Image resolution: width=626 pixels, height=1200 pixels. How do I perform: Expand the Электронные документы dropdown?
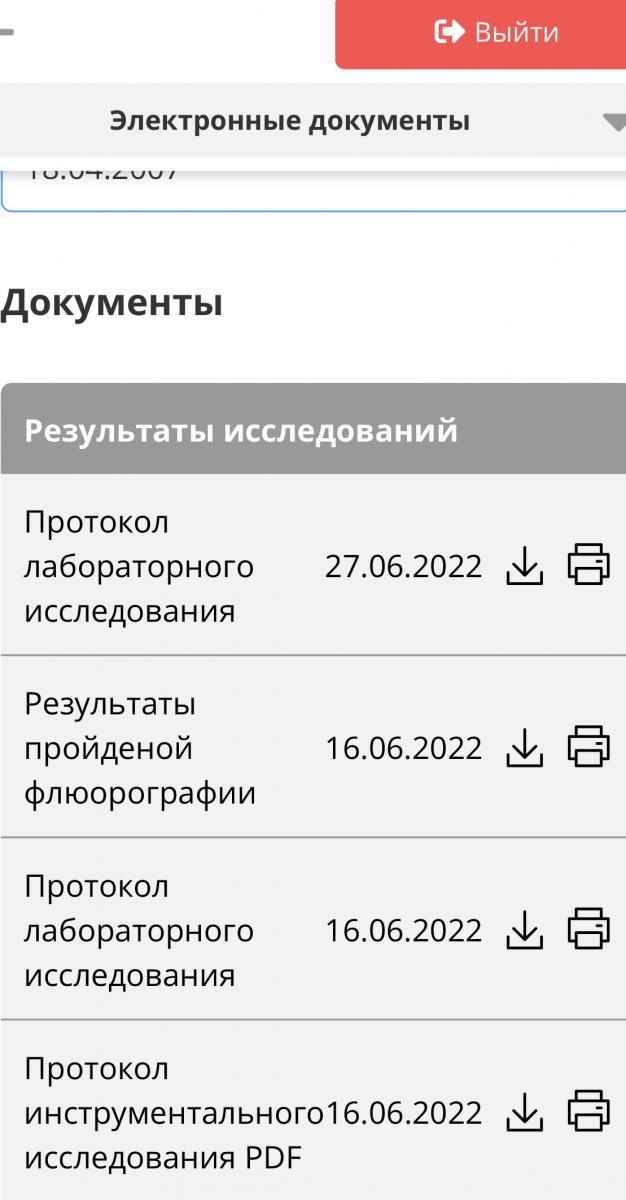[612, 122]
